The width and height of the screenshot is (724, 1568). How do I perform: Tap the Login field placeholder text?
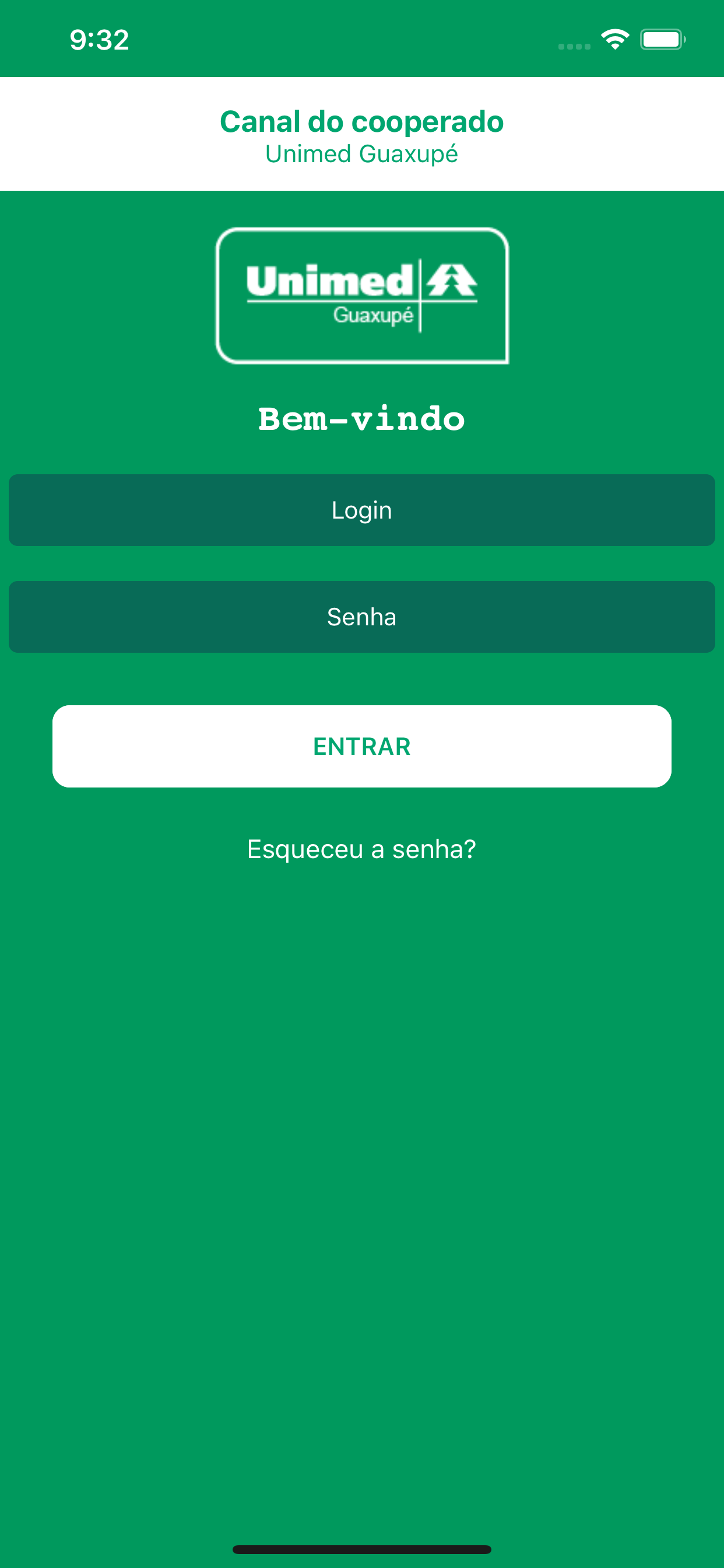click(363, 509)
